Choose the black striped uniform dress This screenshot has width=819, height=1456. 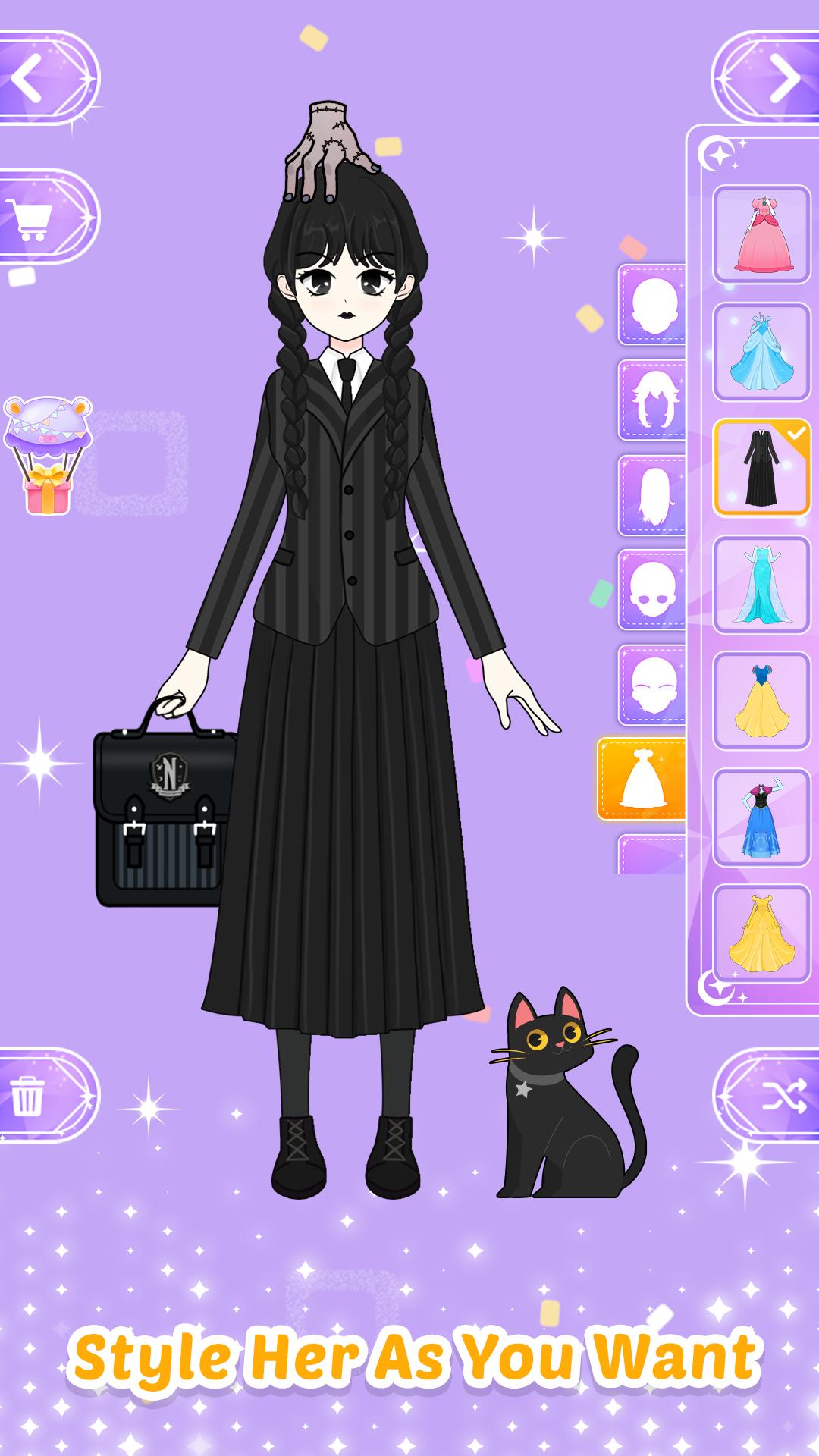[761, 468]
